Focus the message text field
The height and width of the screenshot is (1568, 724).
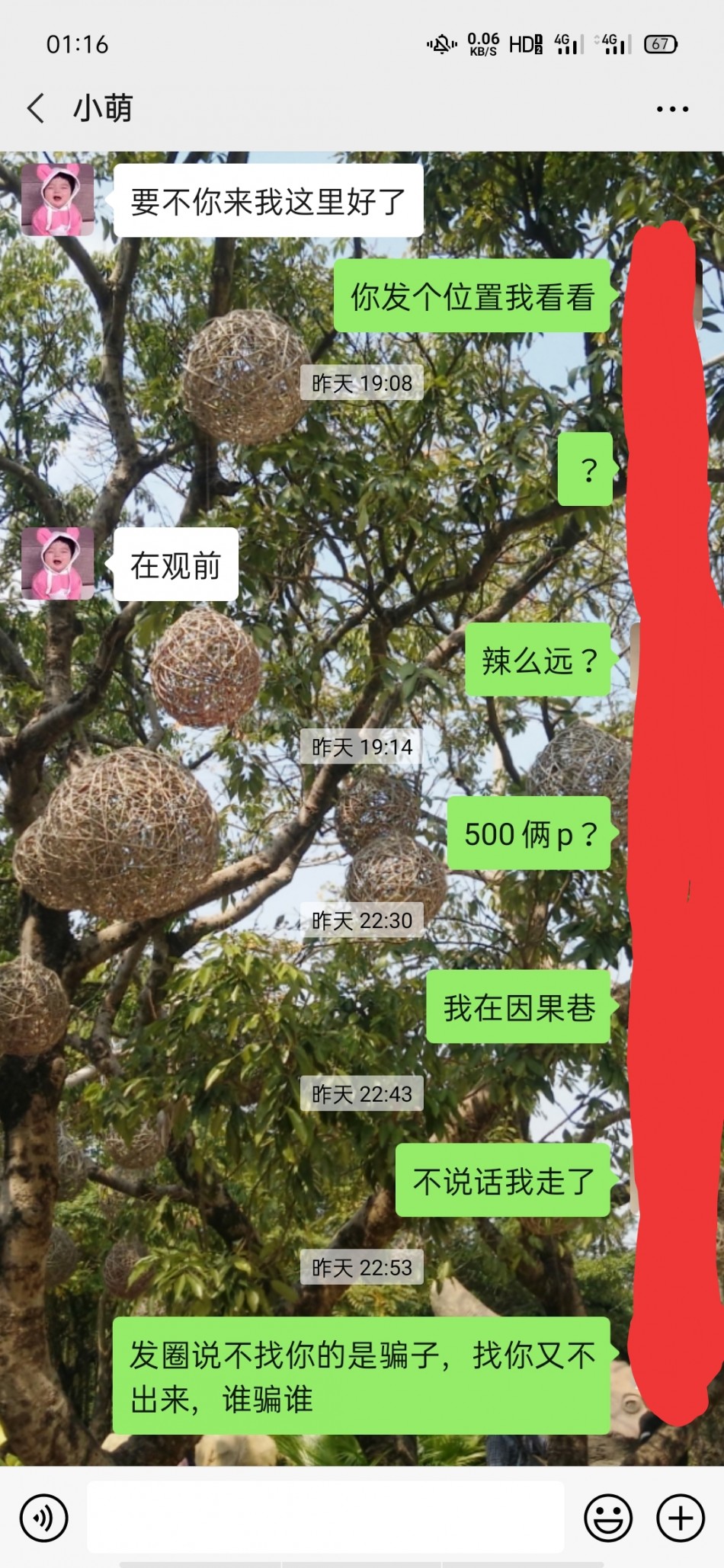(x=325, y=1516)
